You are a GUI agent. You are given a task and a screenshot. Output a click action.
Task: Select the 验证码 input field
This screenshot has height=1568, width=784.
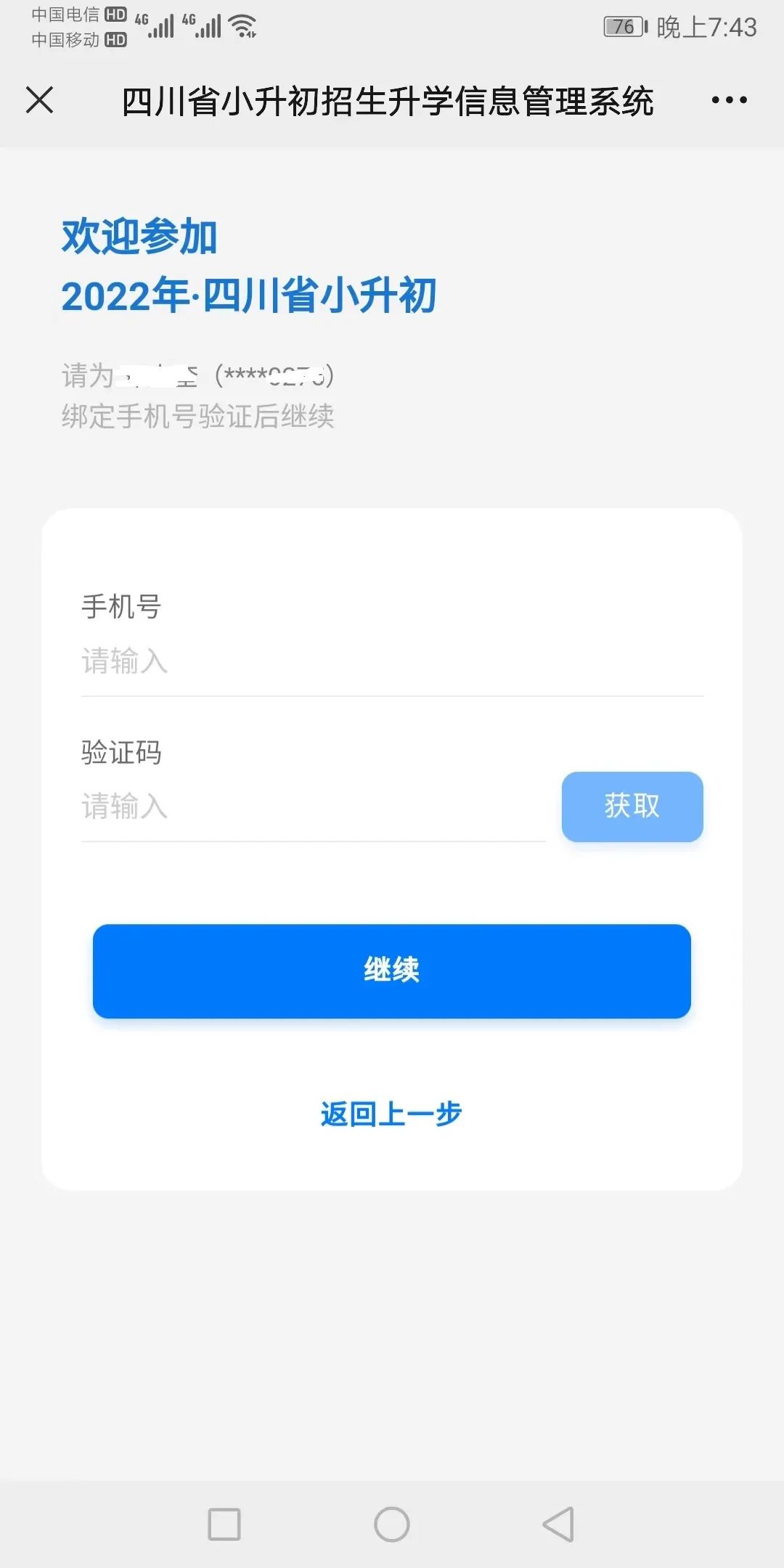click(312, 807)
